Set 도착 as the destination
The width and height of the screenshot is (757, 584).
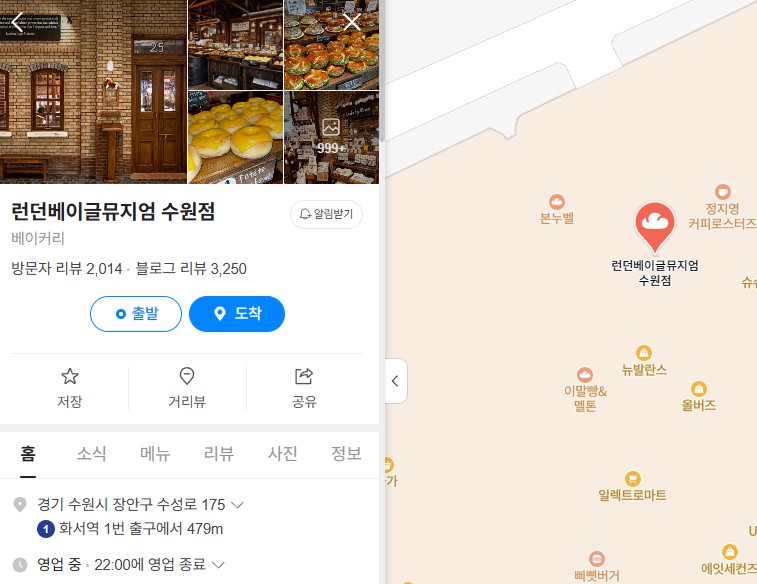pyautogui.click(x=237, y=314)
